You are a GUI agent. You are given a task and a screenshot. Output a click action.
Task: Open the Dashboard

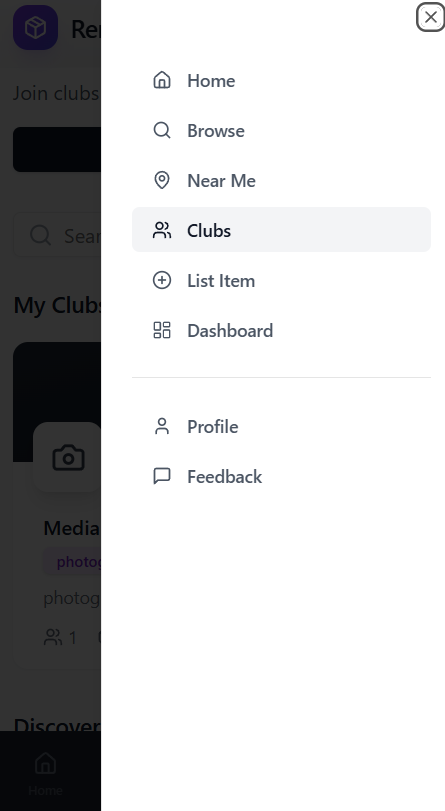tap(281, 331)
